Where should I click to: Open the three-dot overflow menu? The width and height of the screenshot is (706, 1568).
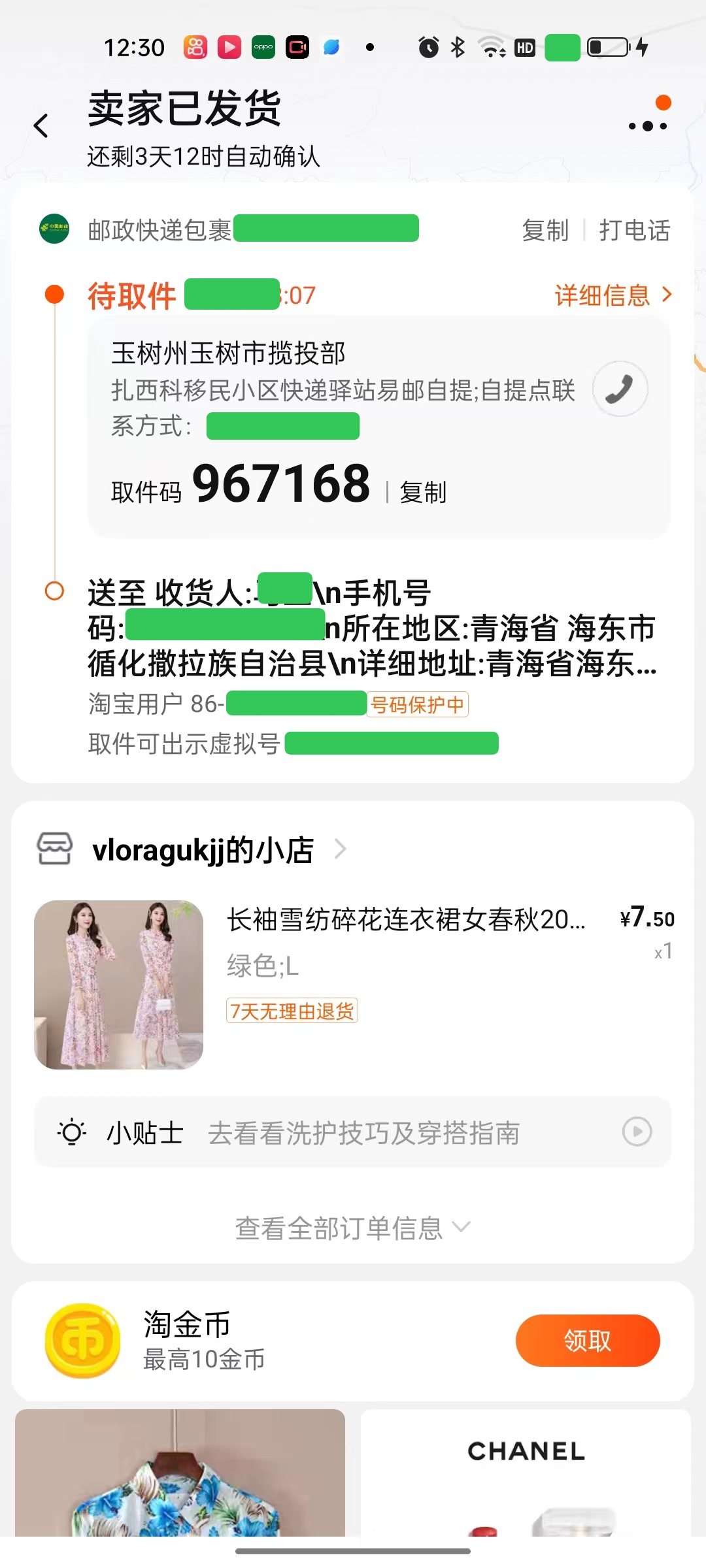tap(647, 125)
